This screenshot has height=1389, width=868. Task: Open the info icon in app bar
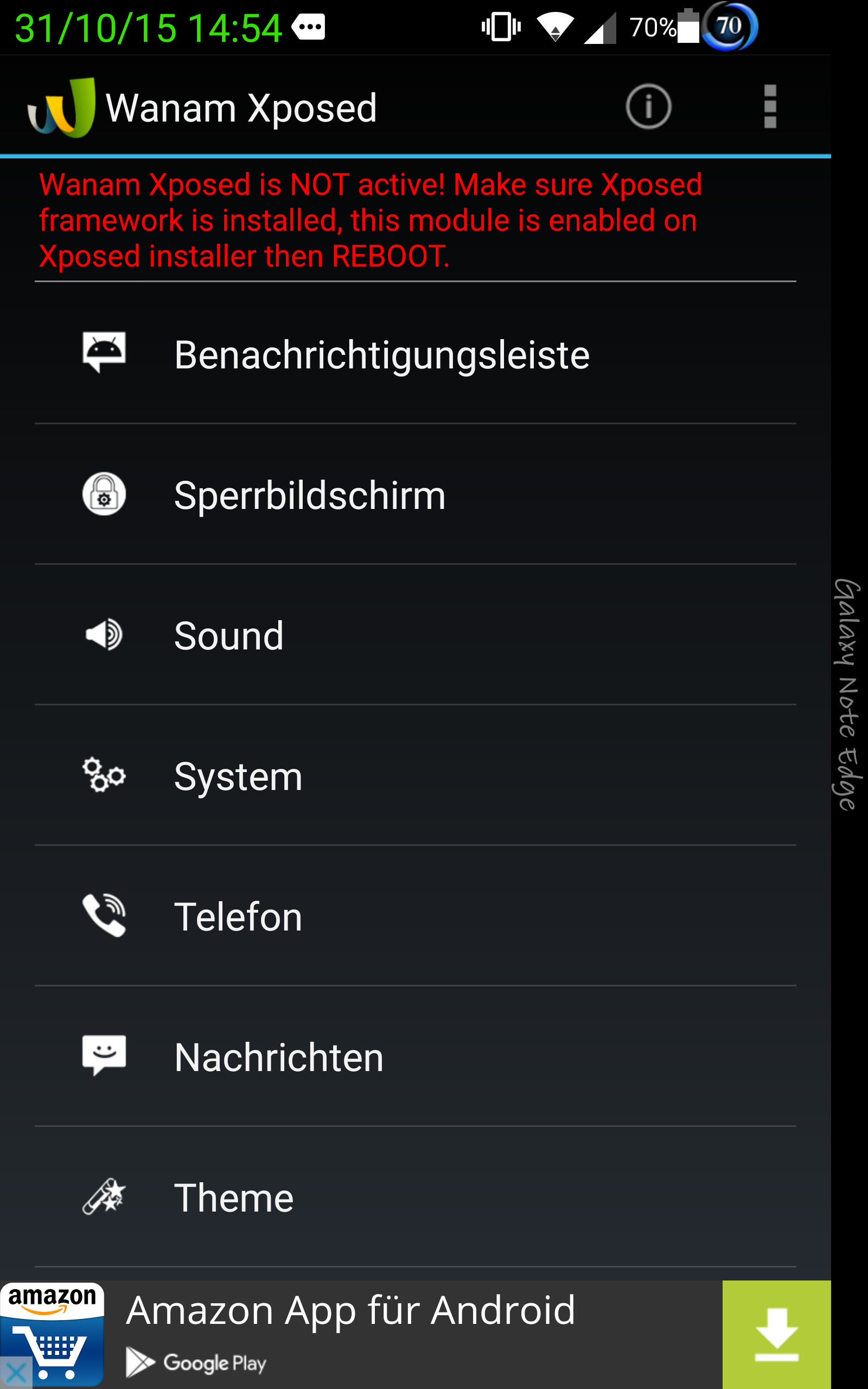[648, 107]
